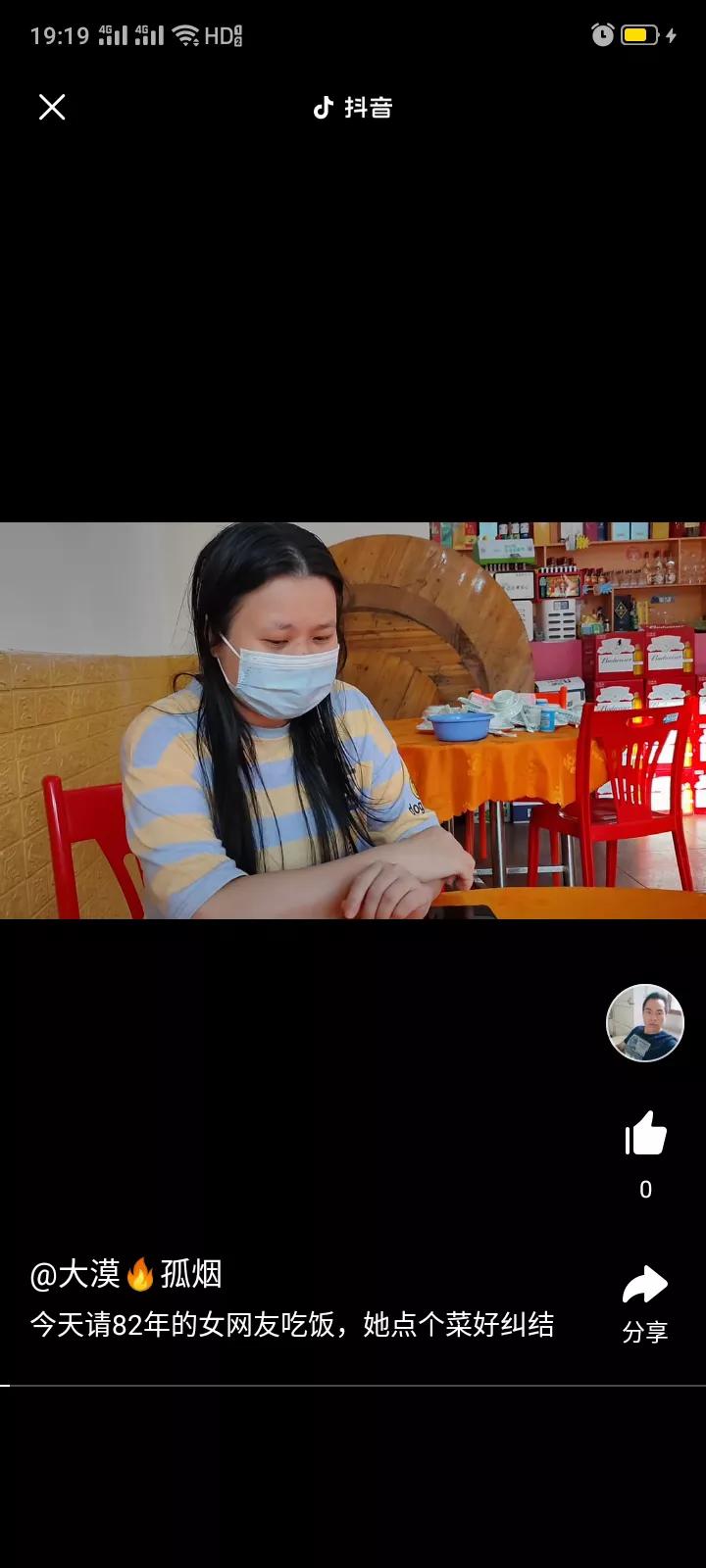706x1568 pixels.
Task: Open the creator's profile avatar
Action: click(x=644, y=1023)
